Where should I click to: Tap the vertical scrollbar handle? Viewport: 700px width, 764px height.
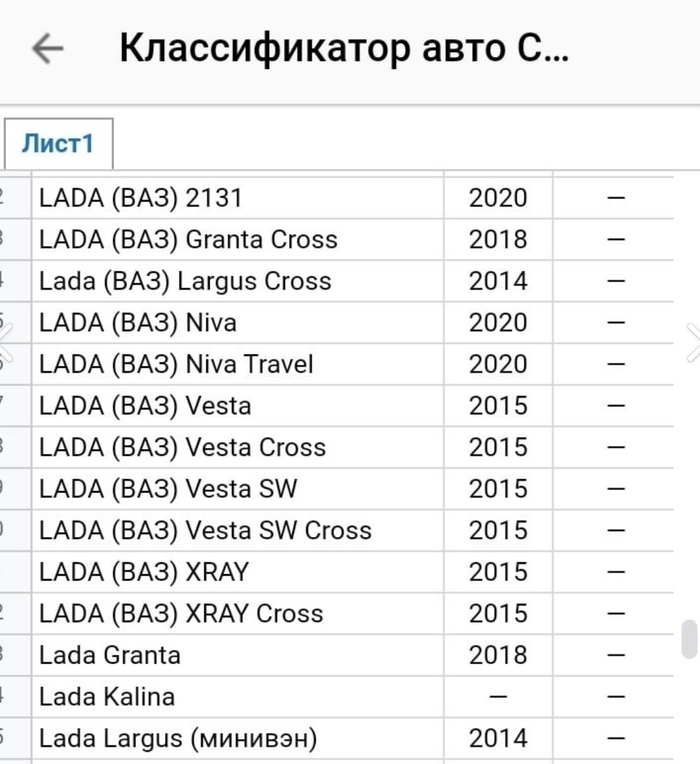pos(688,639)
